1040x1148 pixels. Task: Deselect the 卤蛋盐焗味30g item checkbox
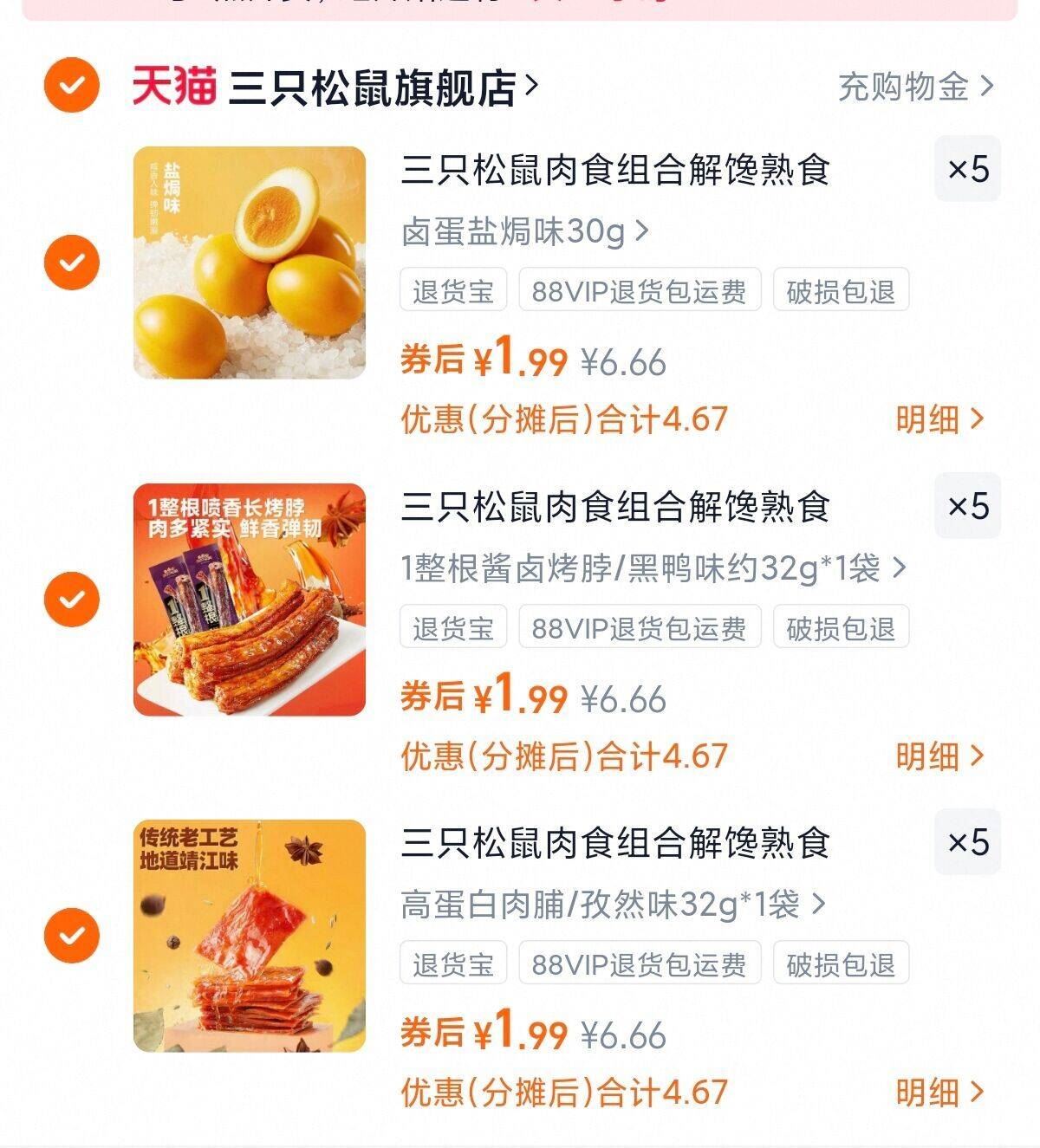pyautogui.click(x=72, y=262)
